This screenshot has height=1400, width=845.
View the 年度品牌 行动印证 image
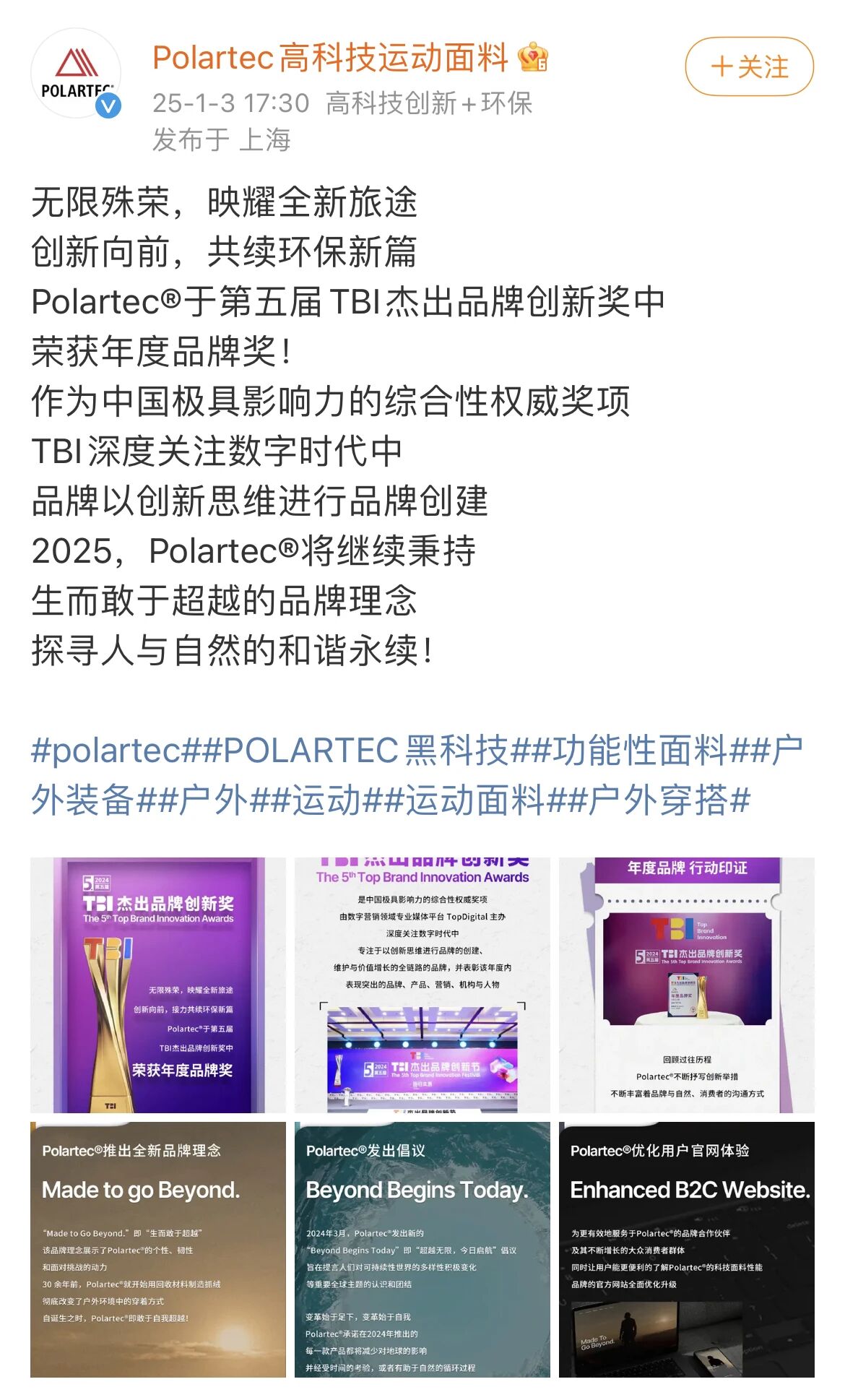686,985
